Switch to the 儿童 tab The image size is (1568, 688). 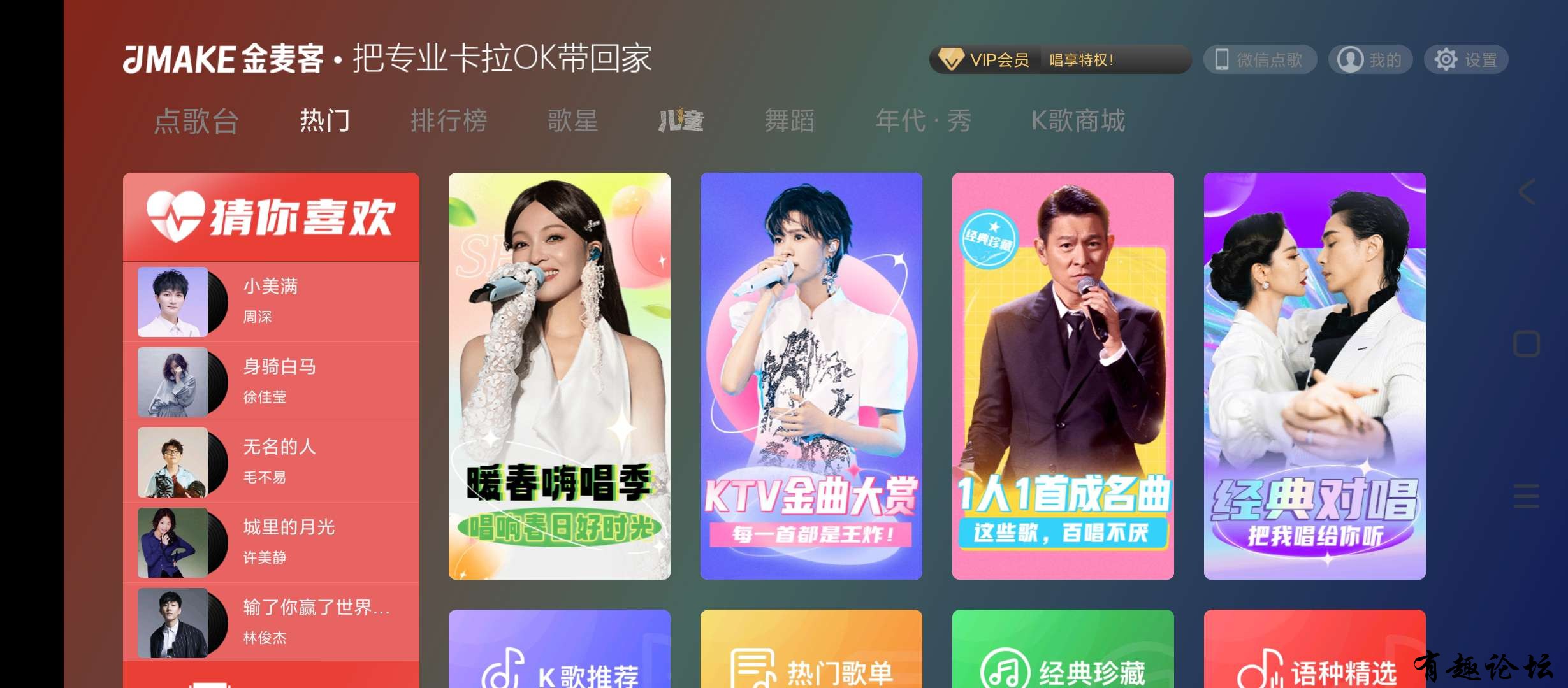[681, 121]
